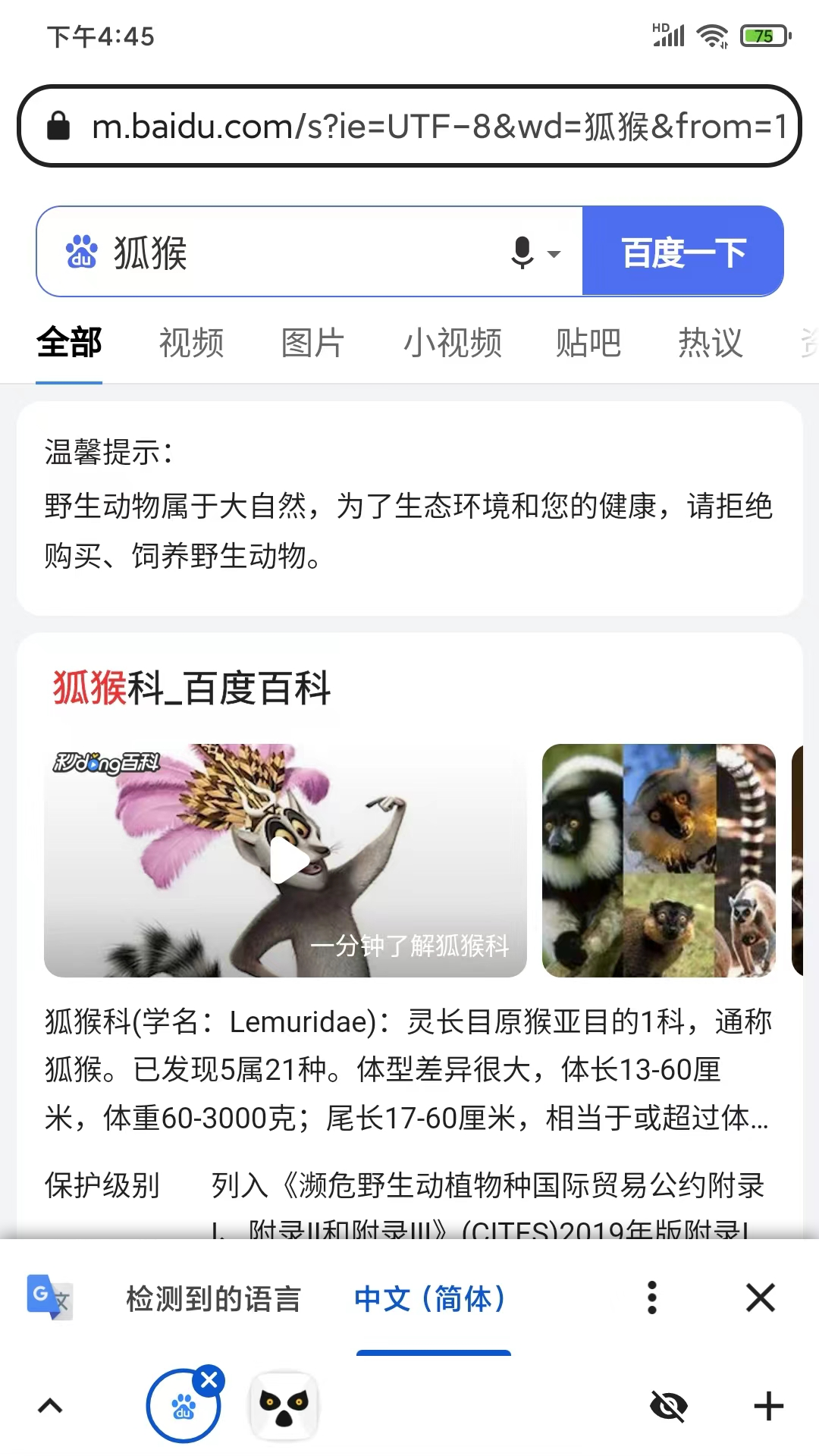The width and height of the screenshot is (819, 1456).
Task: Open the lemur photo collage thumbnail
Action: coord(658,861)
